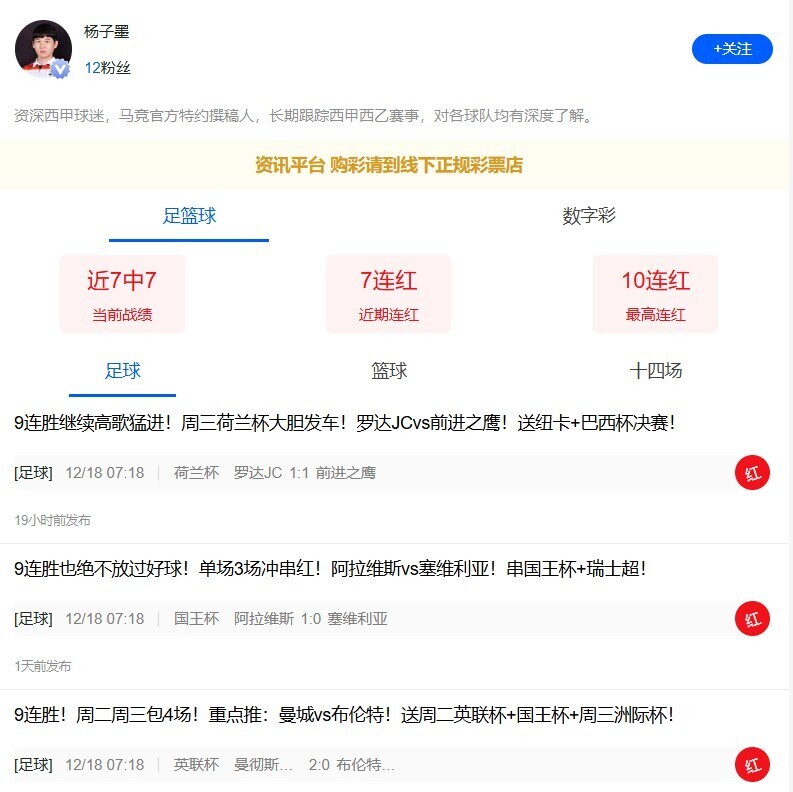Open the 罗达JC vs 前进之鹰 荷兰杯 article
This screenshot has height=792, width=793.
point(345,423)
